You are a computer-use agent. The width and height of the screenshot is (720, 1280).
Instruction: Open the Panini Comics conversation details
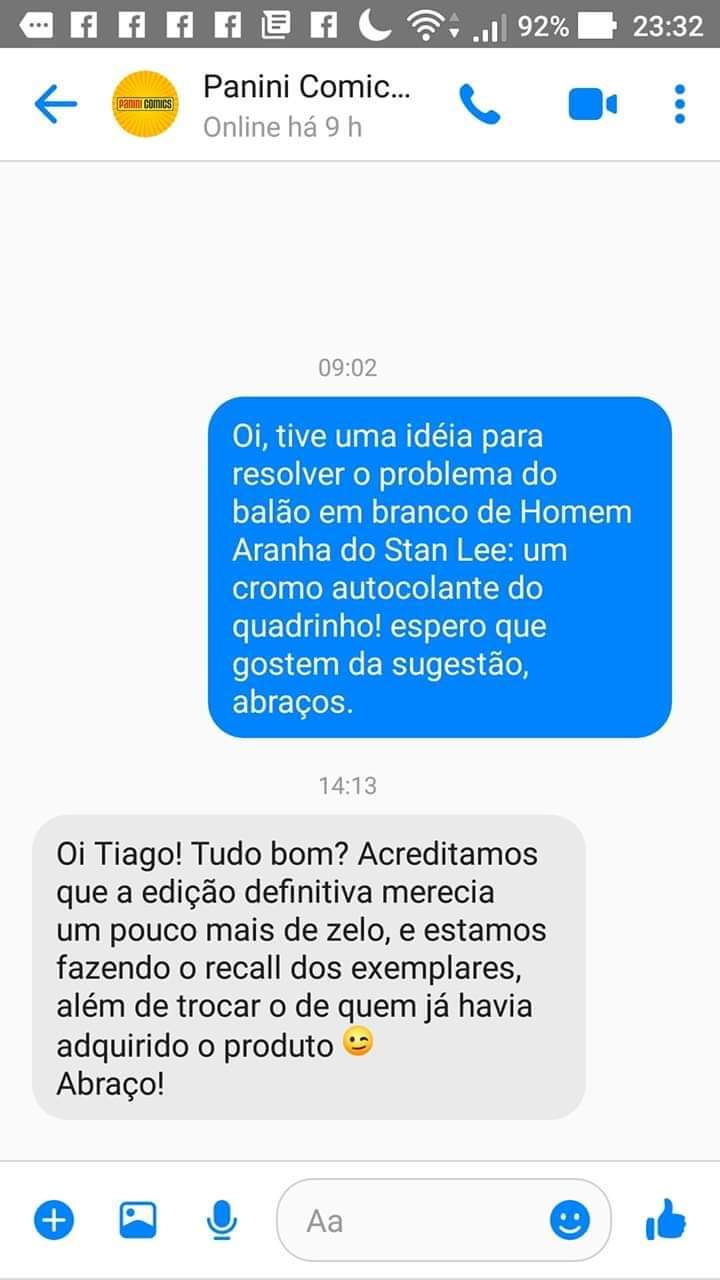(x=306, y=103)
